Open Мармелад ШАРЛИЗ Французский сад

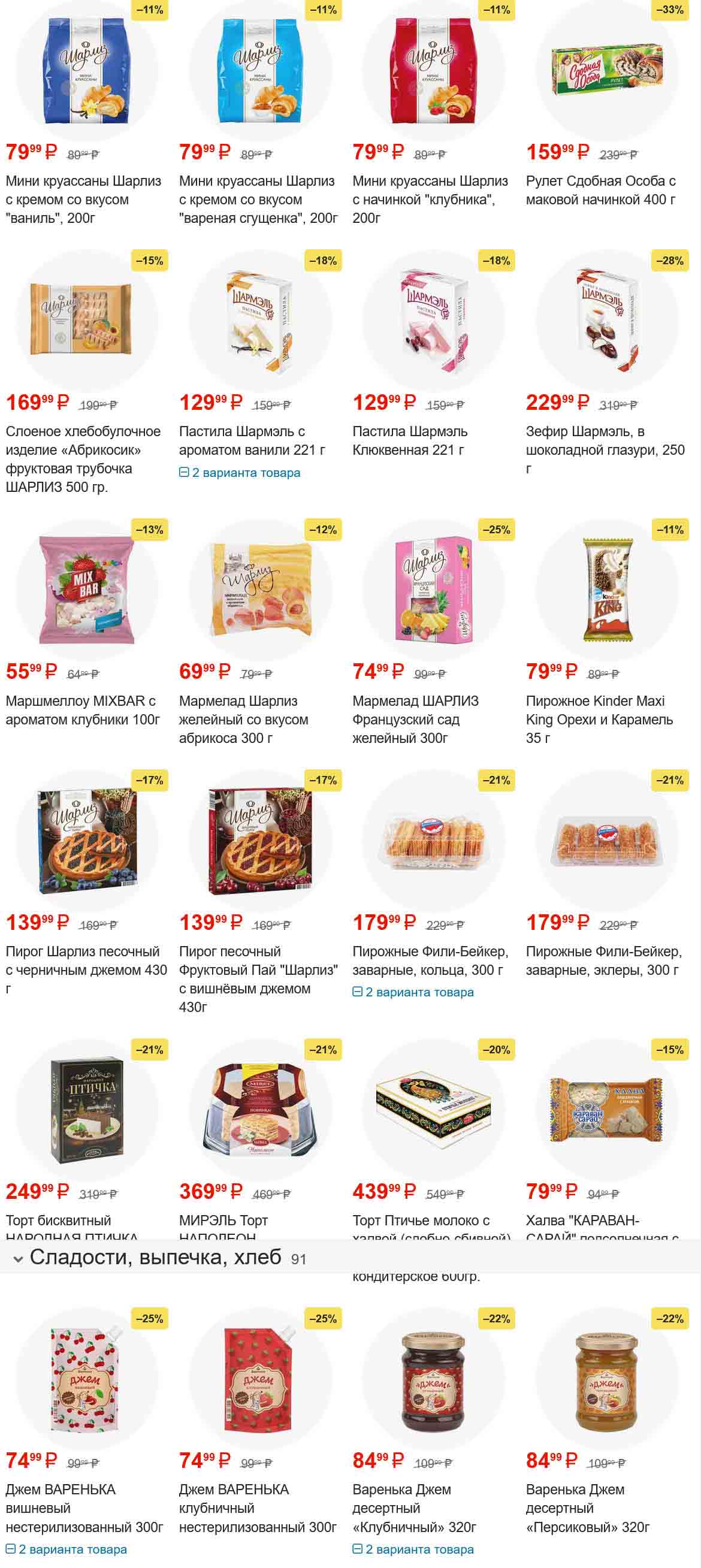coord(415,719)
